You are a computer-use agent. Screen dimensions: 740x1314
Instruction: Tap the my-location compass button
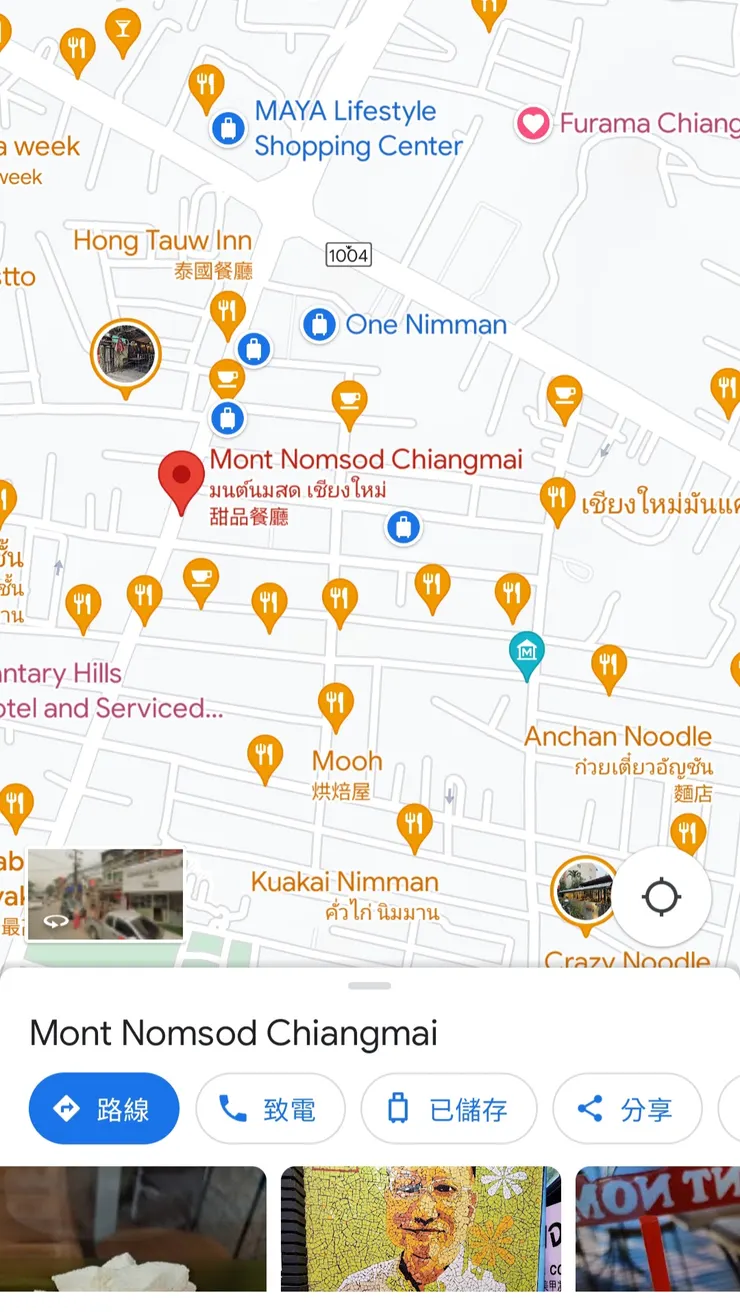click(x=661, y=897)
